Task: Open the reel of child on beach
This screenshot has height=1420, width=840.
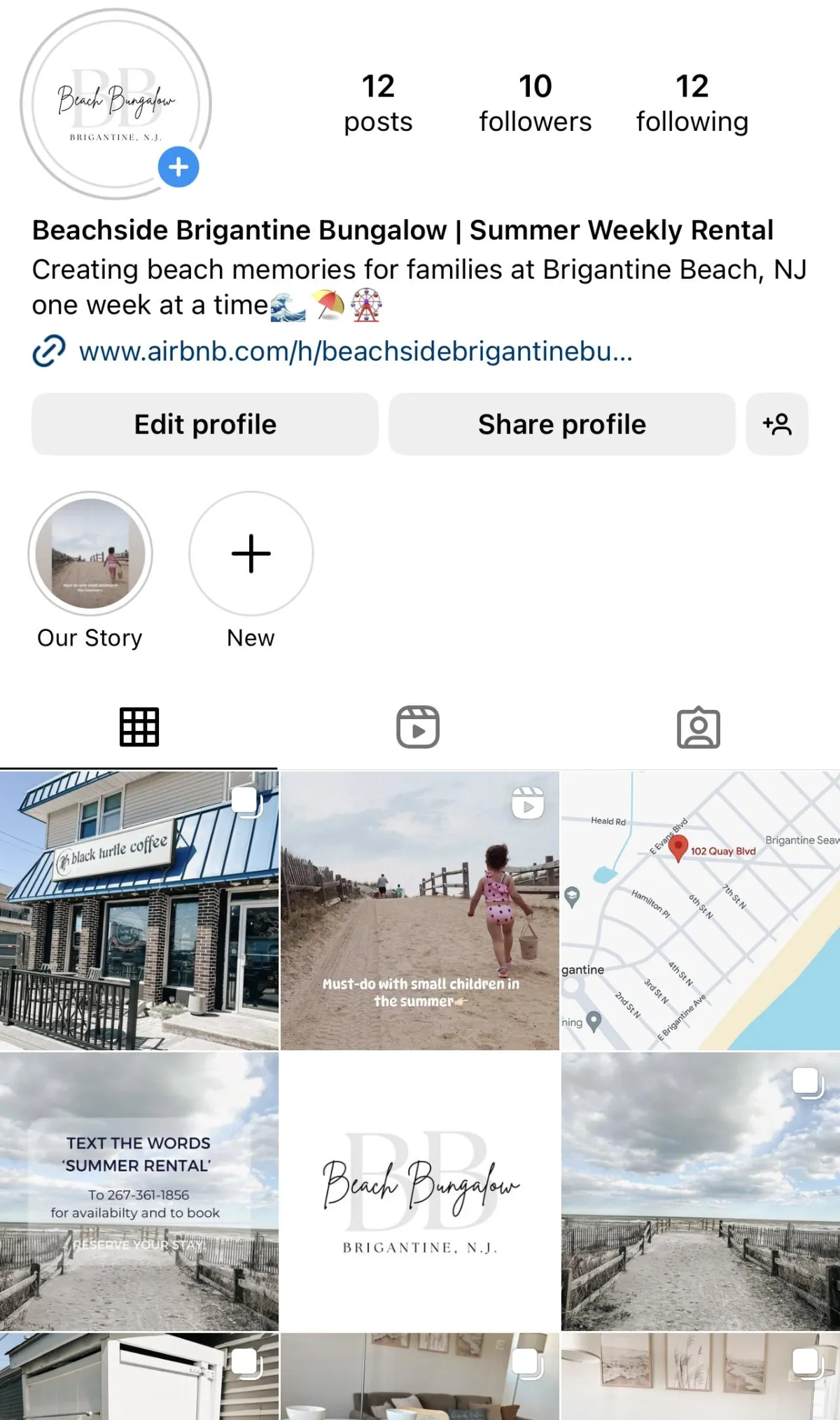Action: tap(420, 910)
